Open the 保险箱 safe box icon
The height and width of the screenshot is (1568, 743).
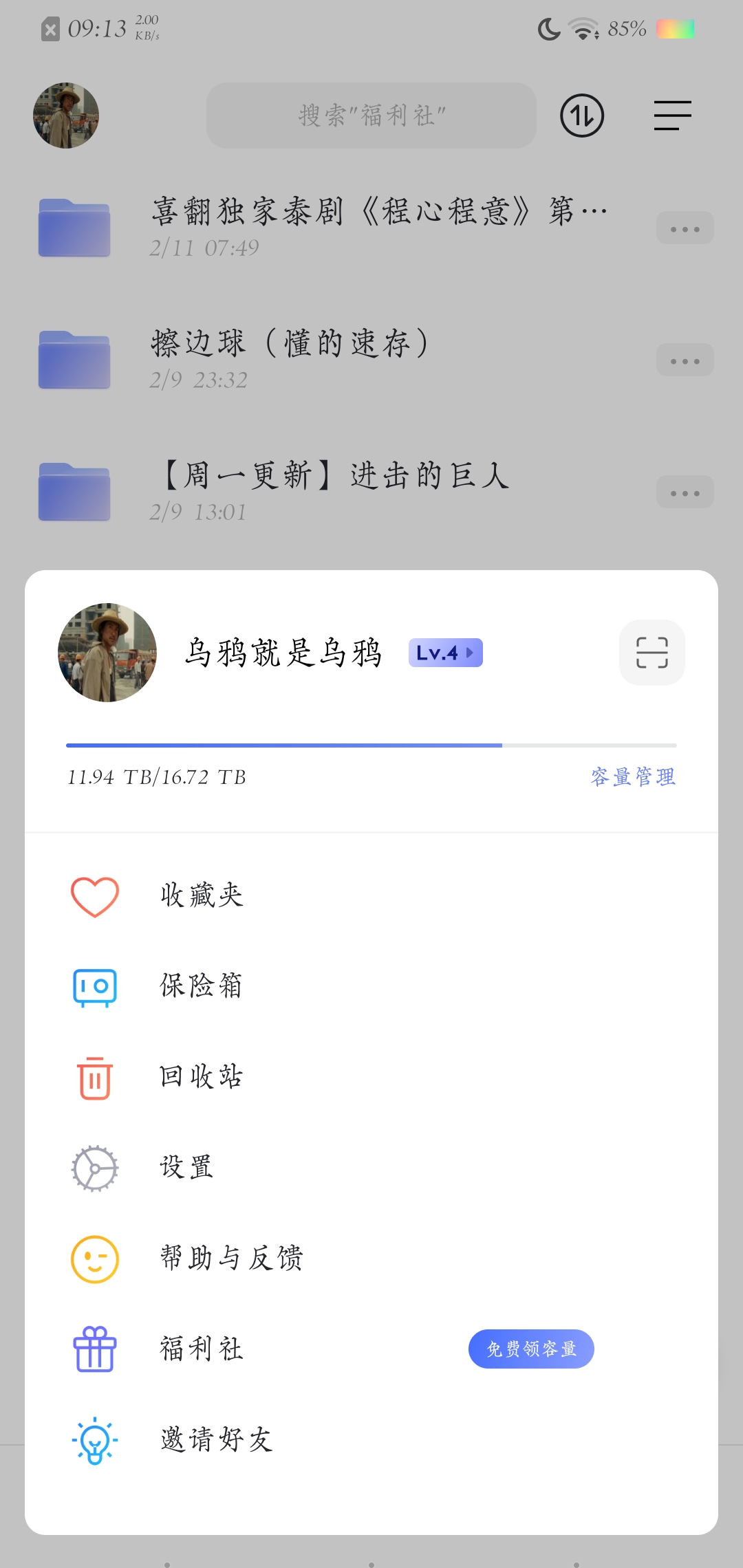coord(94,986)
